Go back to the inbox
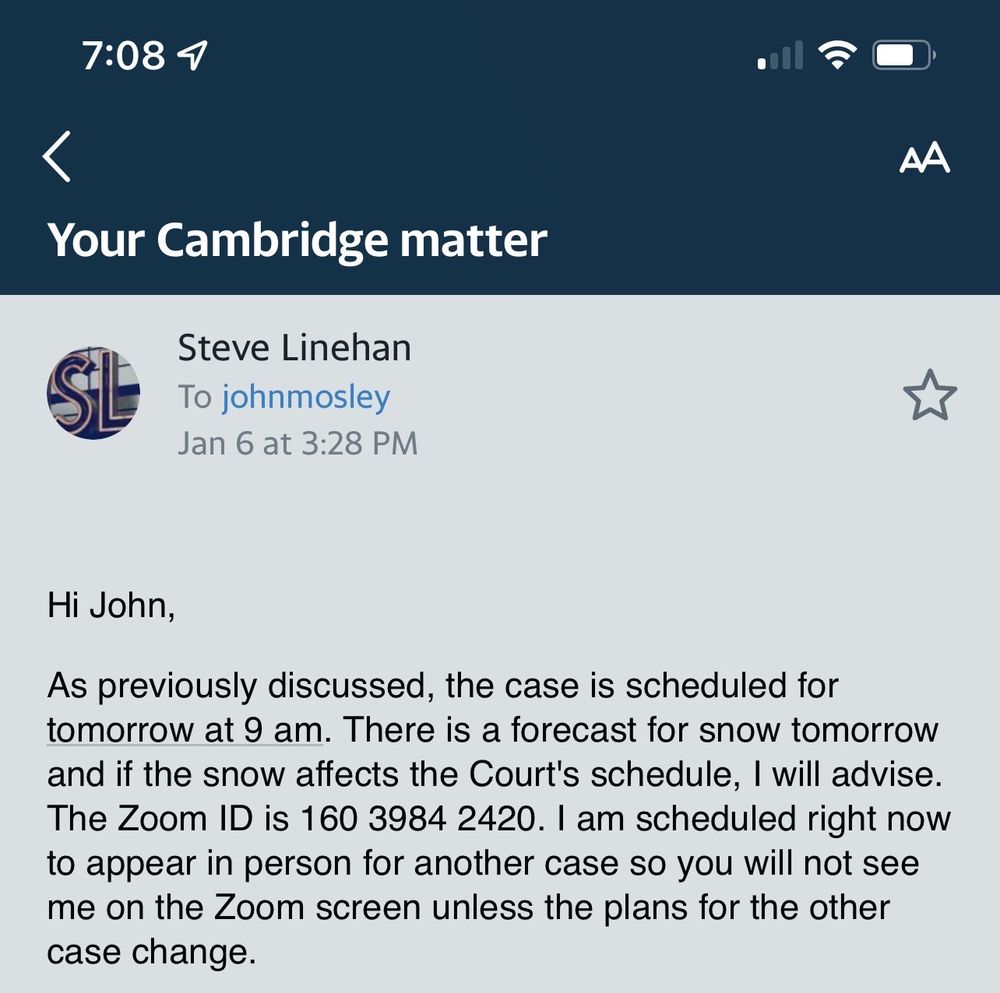The width and height of the screenshot is (1000, 993). (x=57, y=158)
